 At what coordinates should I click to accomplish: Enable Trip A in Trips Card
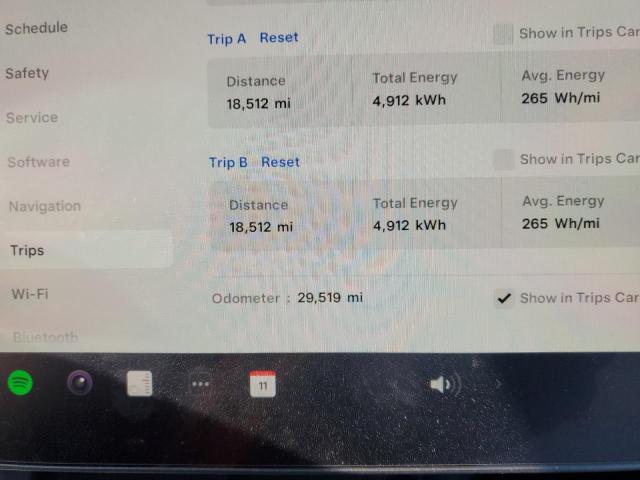tap(504, 34)
